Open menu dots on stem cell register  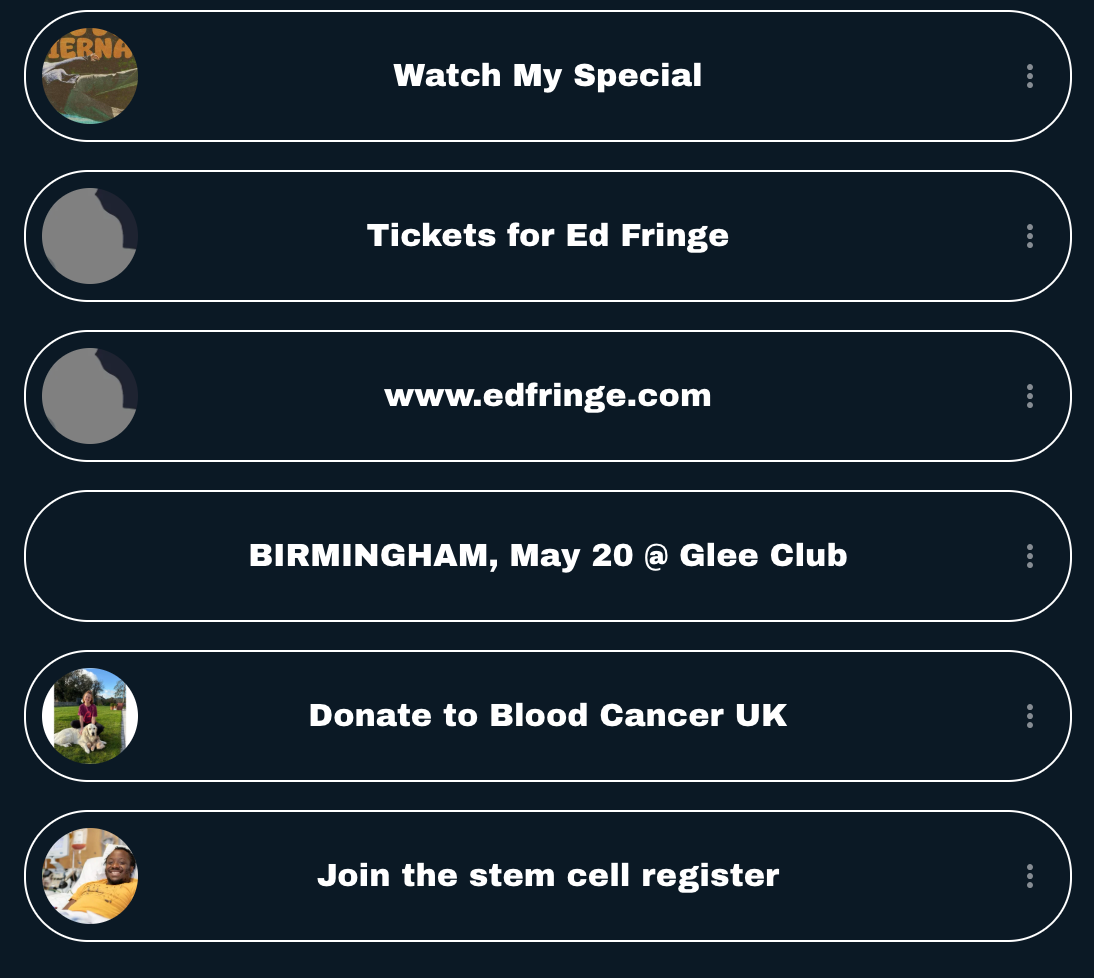(x=1030, y=876)
